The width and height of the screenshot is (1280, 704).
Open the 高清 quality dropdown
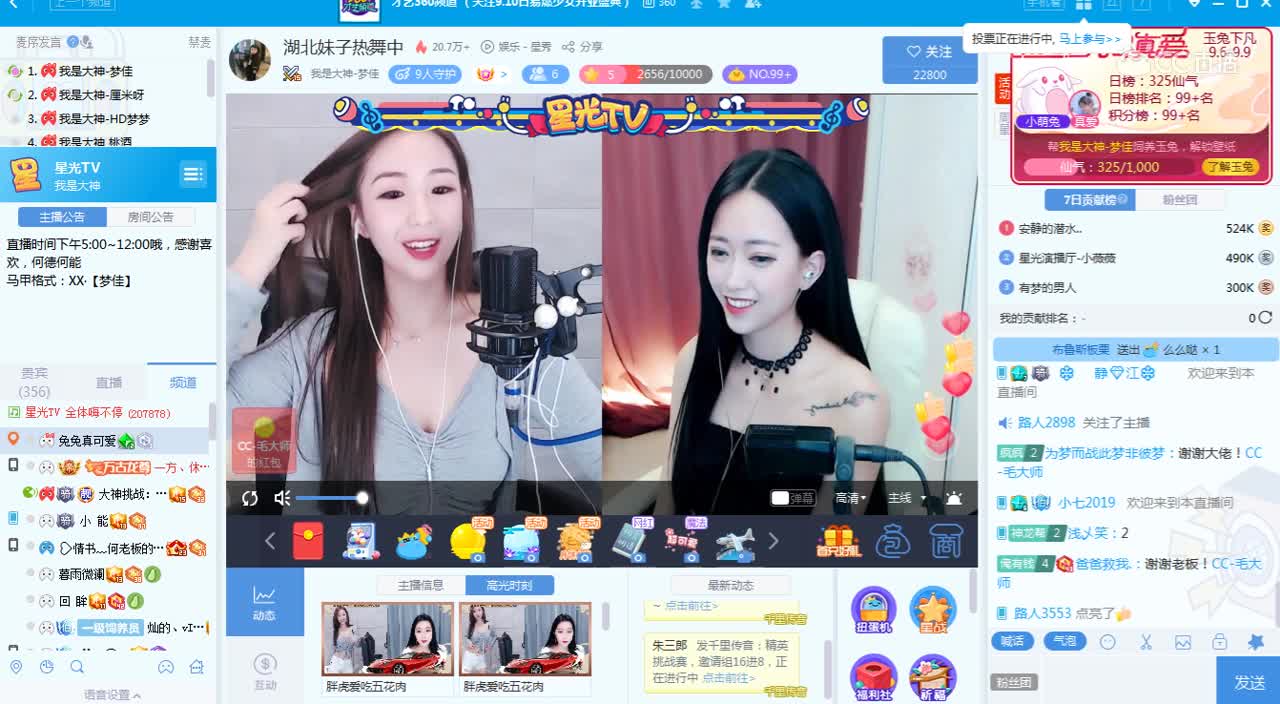tap(851, 498)
